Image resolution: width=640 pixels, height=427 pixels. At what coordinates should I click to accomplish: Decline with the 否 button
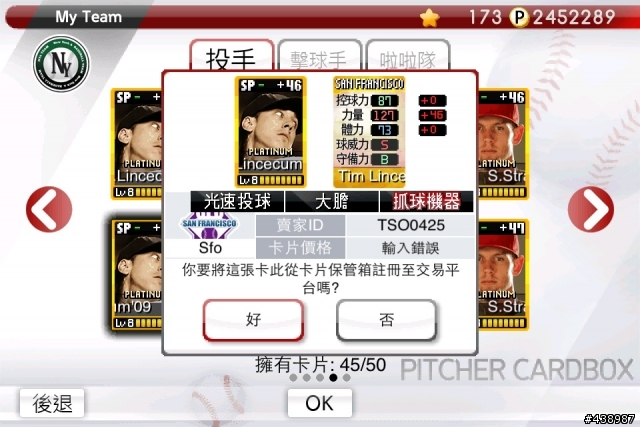pyautogui.click(x=386, y=320)
